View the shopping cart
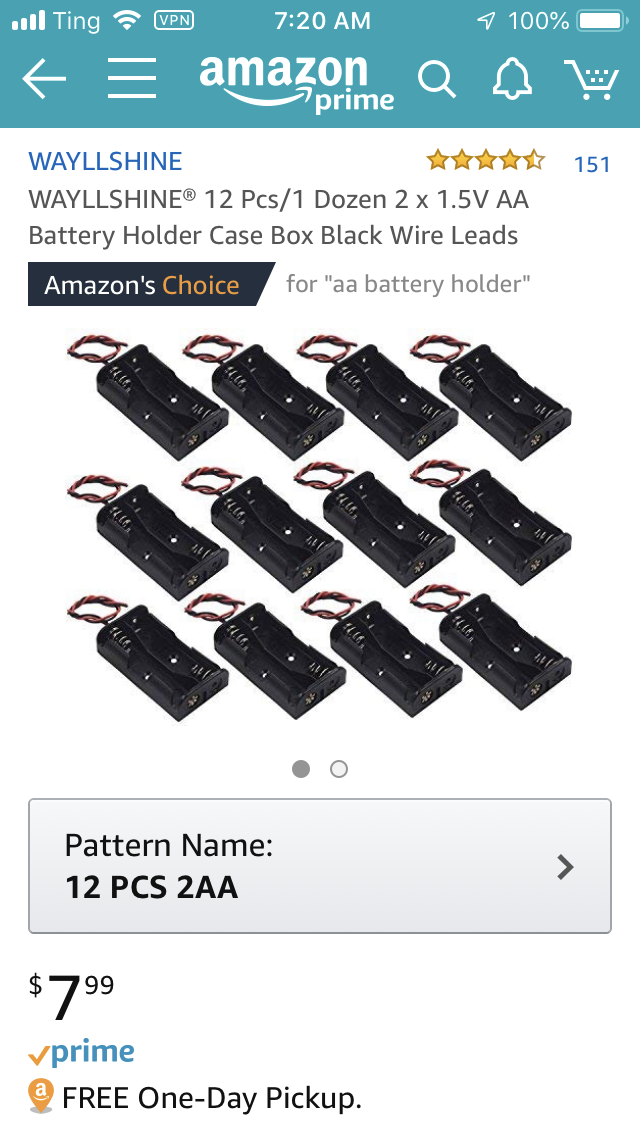640x1136 pixels. (x=591, y=79)
